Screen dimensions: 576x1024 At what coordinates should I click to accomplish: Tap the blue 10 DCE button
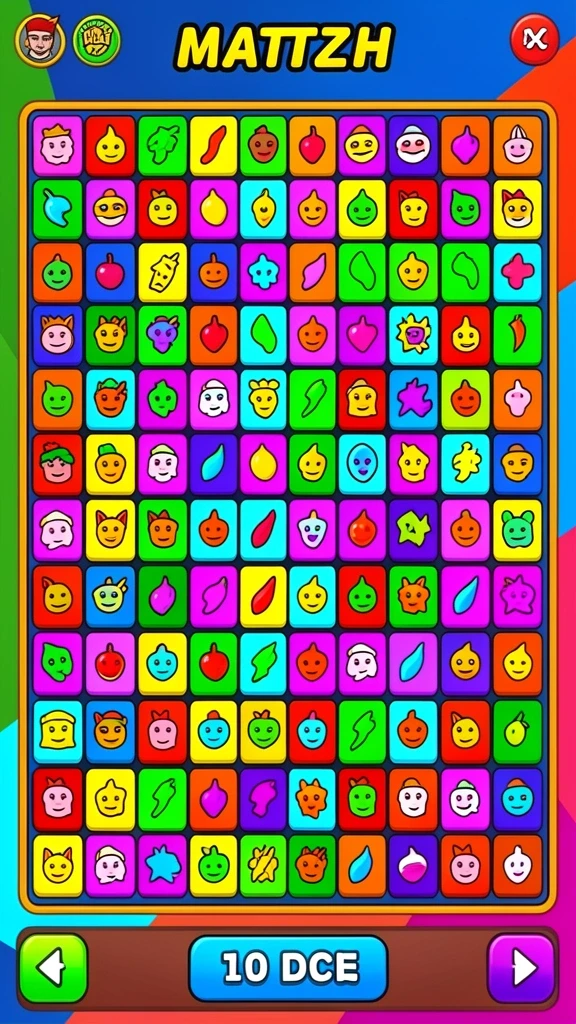point(289,967)
